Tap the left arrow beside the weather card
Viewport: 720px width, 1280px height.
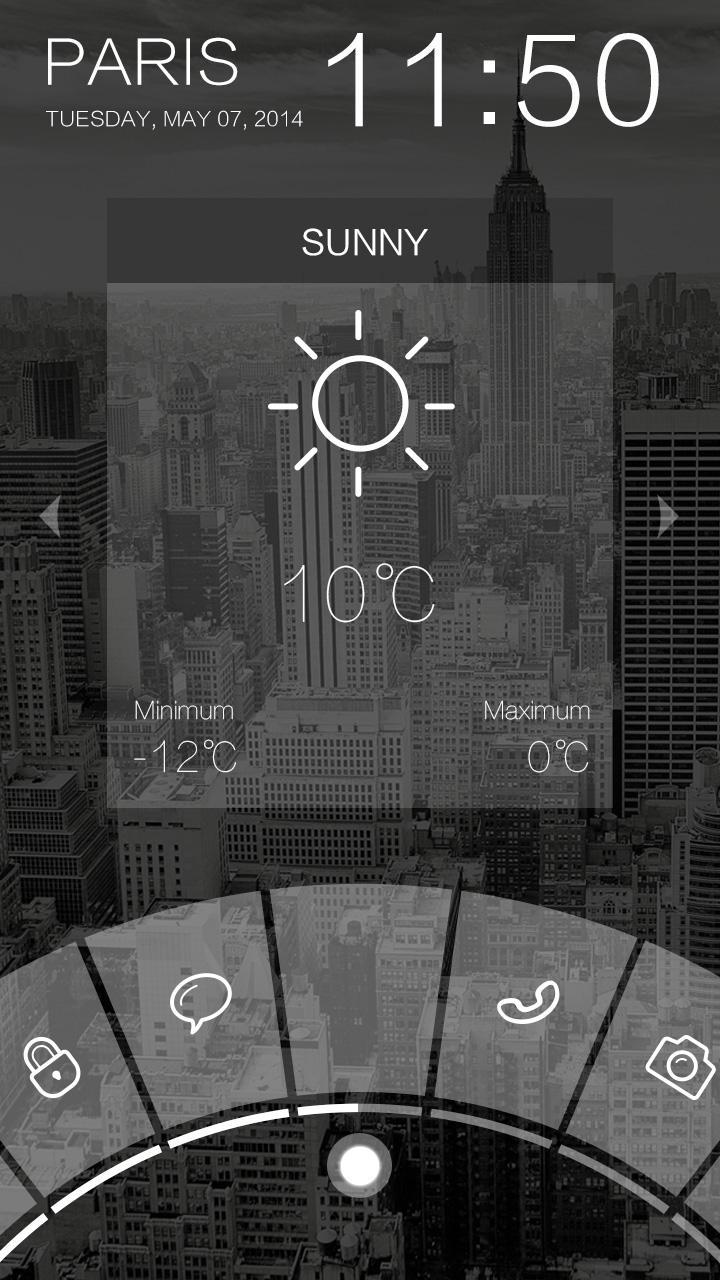51,516
